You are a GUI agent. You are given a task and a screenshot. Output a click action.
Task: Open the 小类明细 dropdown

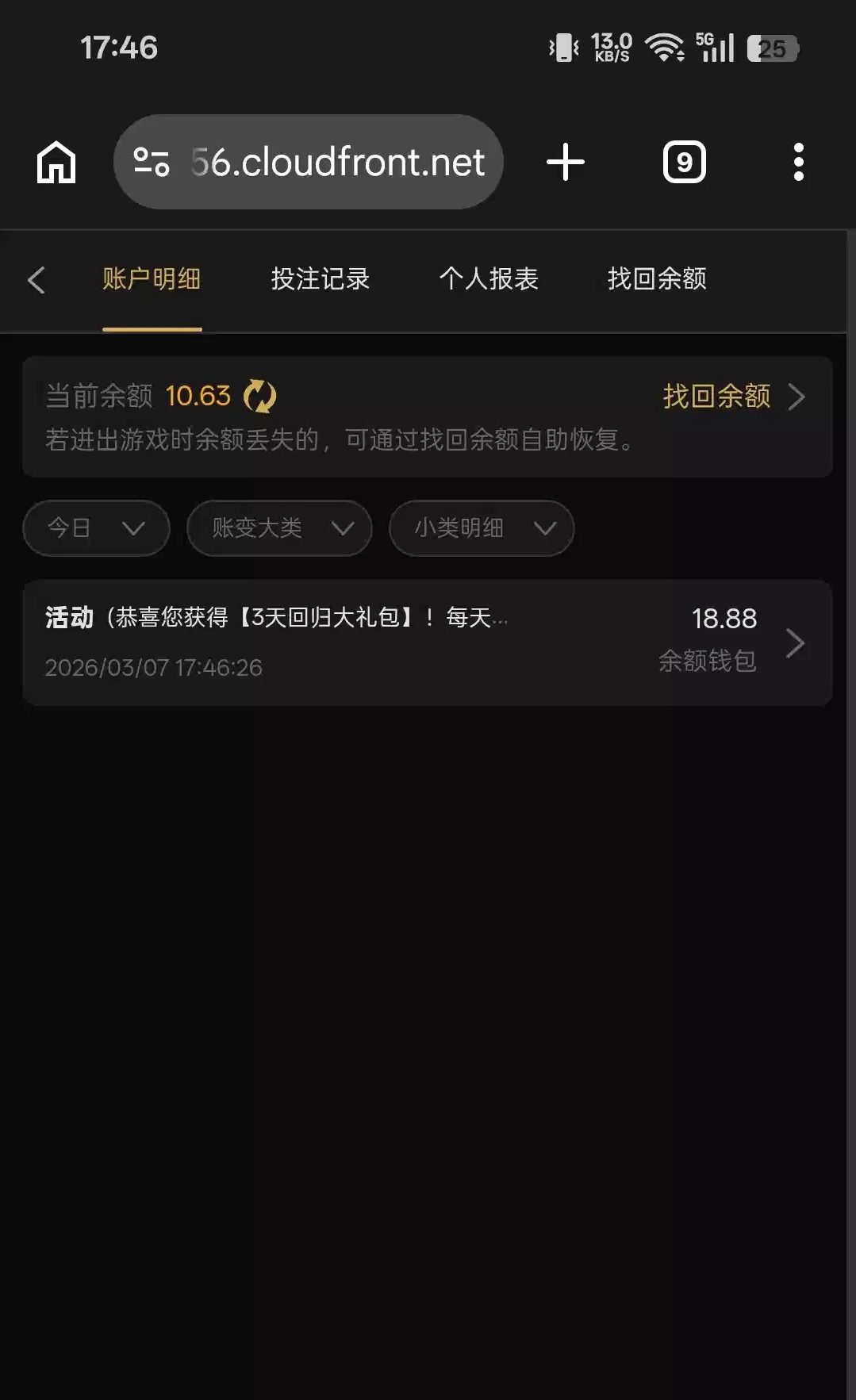click(x=481, y=528)
